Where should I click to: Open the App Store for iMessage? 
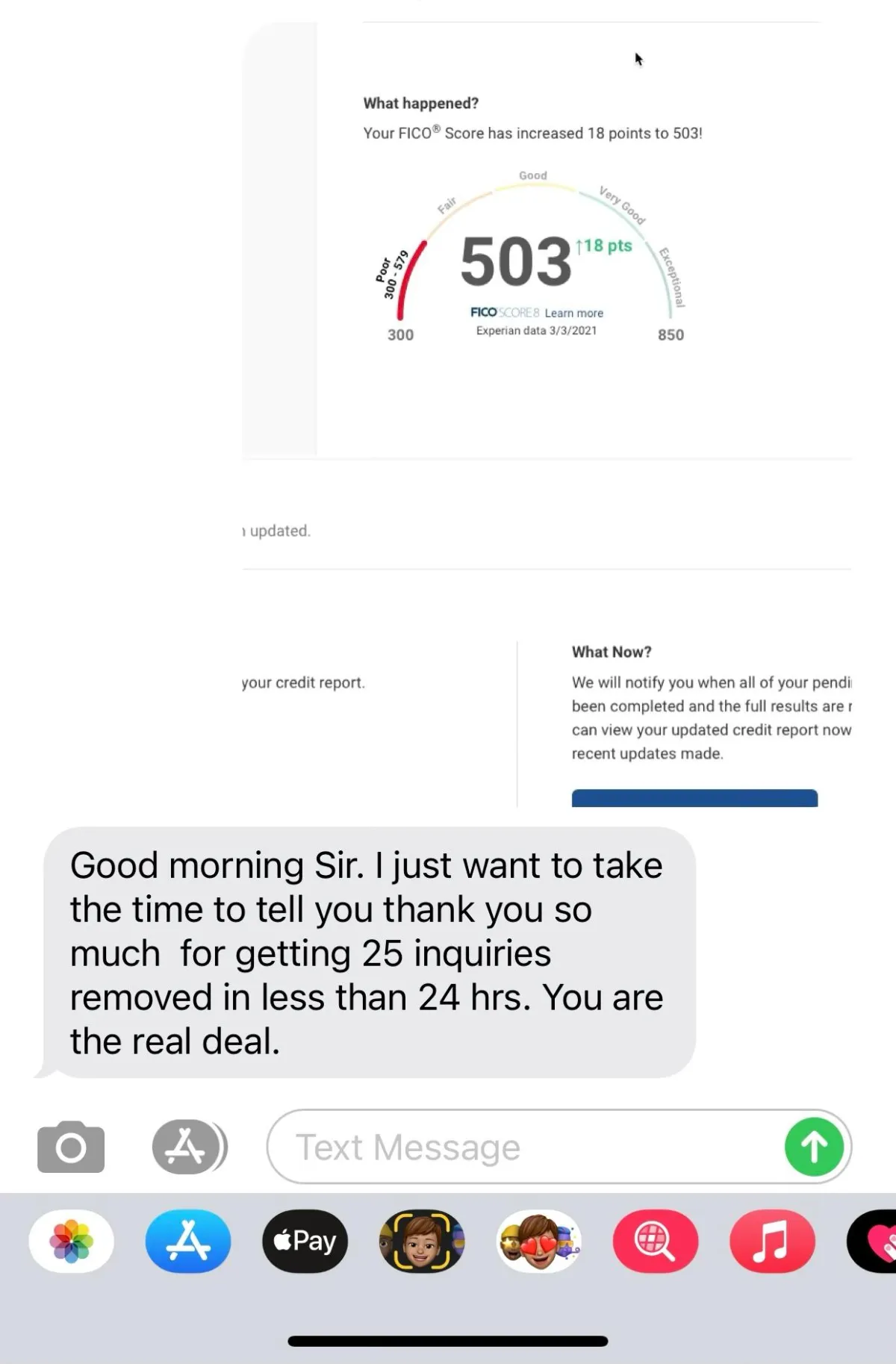tap(188, 1241)
